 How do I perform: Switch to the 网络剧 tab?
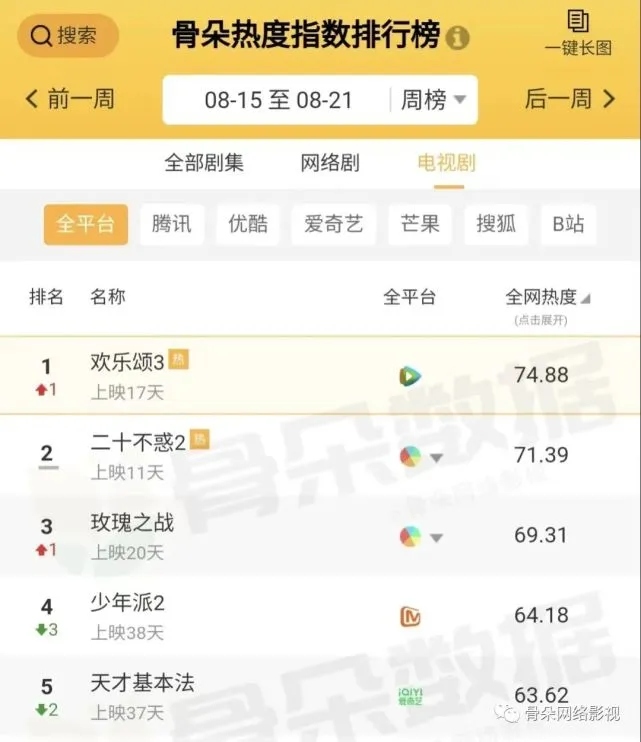330,163
